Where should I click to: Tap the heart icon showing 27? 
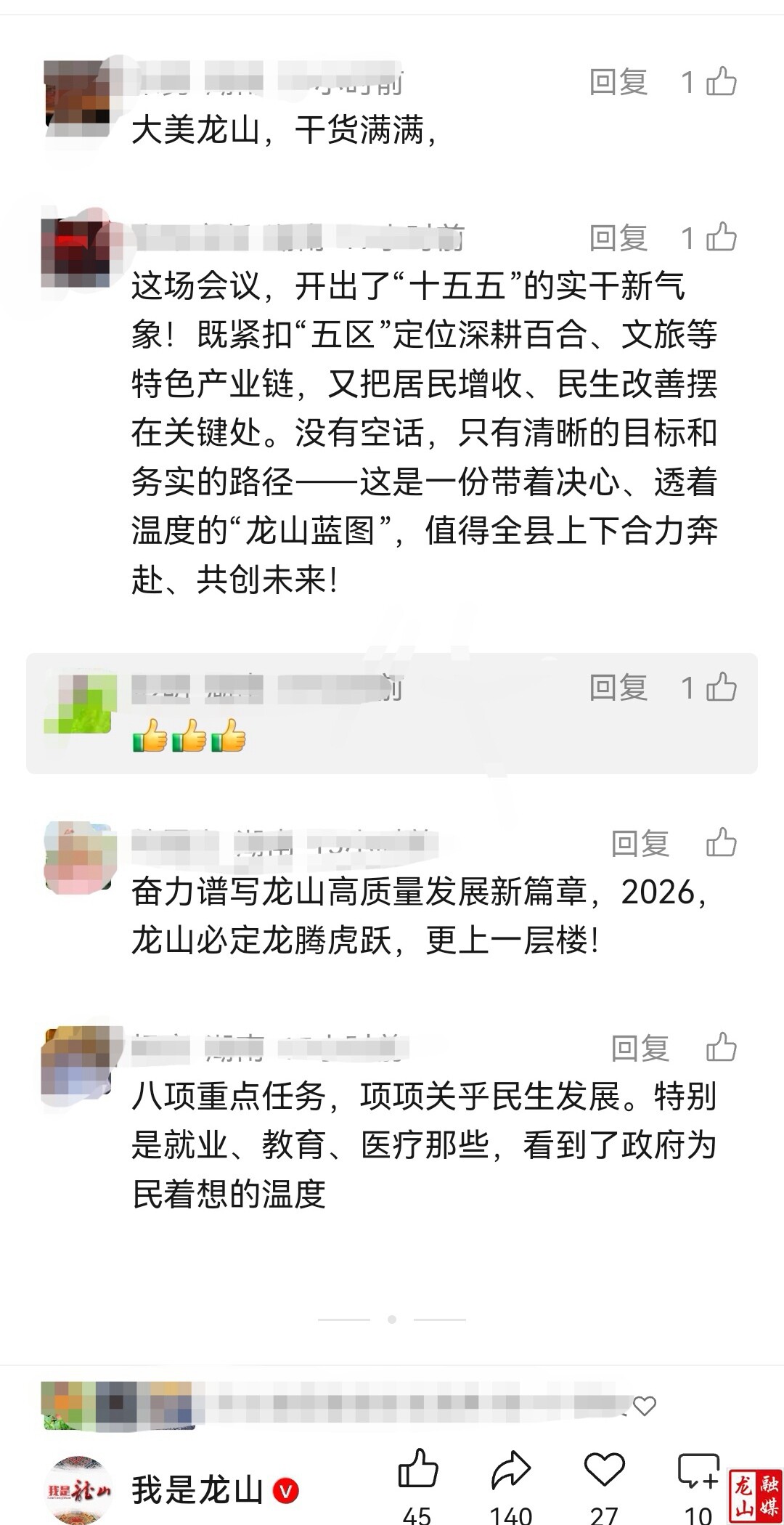(604, 1469)
